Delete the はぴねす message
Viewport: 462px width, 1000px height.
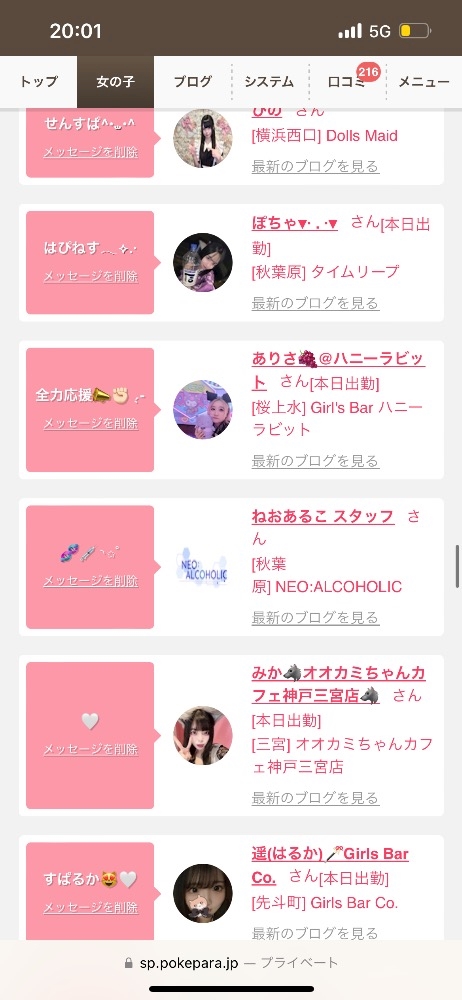click(x=91, y=277)
